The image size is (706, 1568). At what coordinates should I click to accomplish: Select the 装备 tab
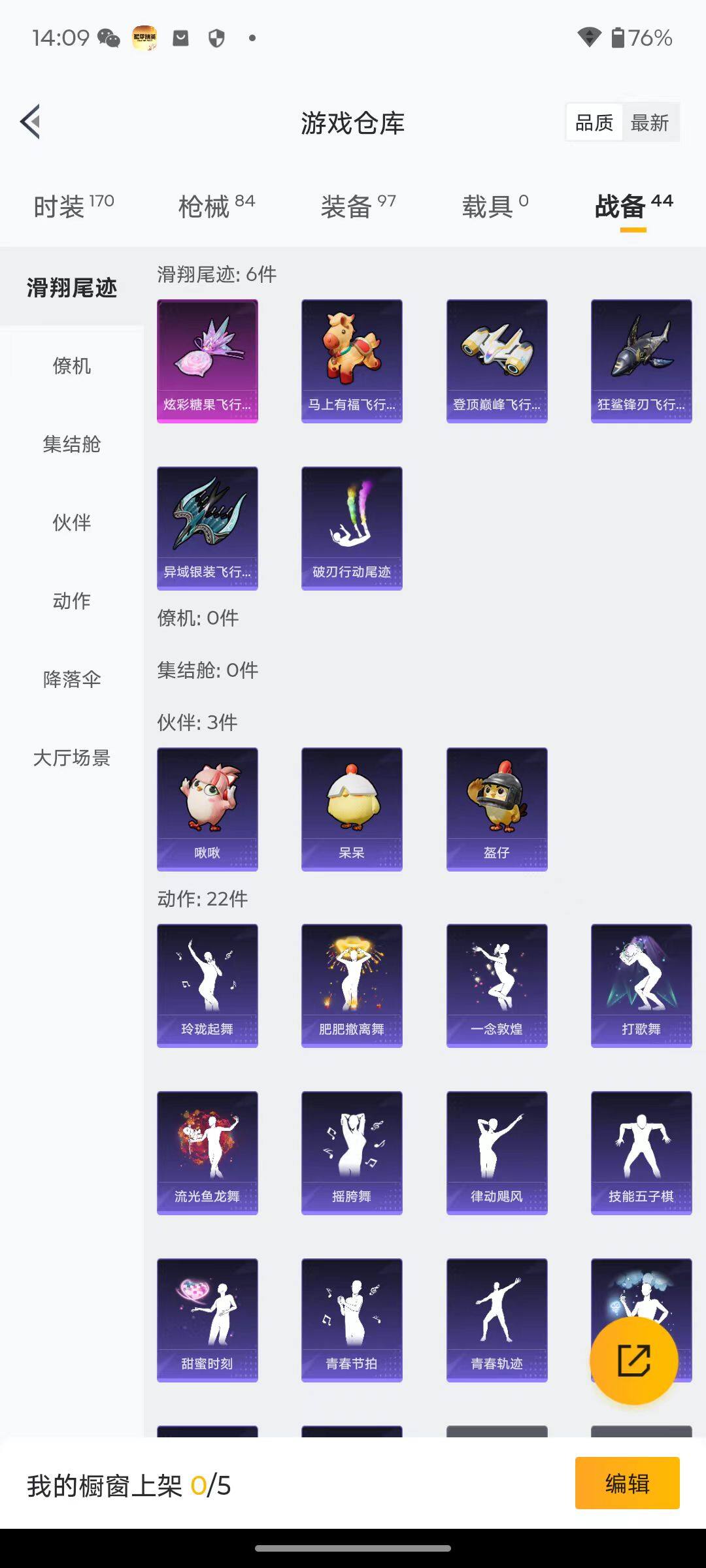click(x=358, y=204)
